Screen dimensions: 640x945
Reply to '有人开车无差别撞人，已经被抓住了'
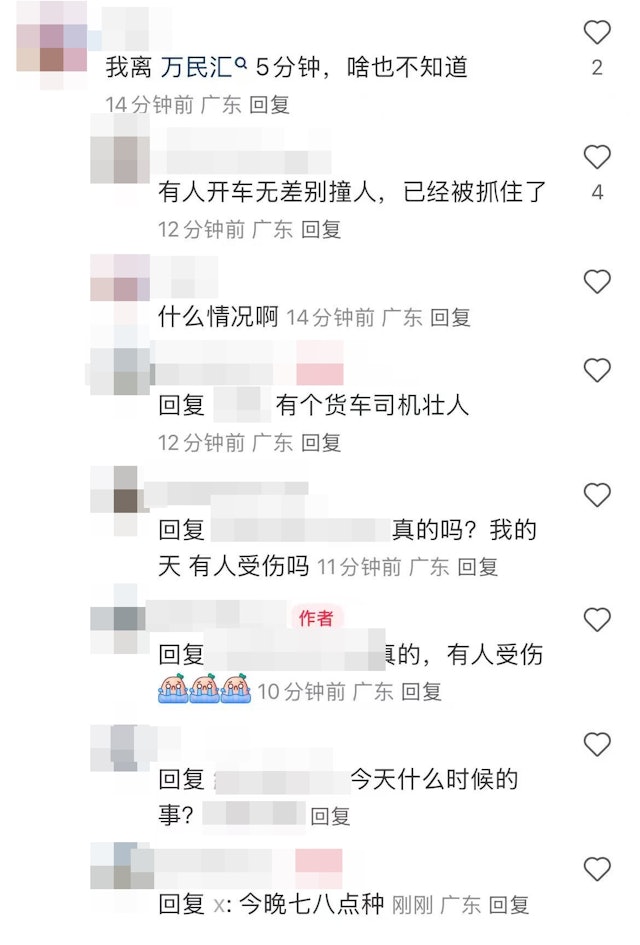click(321, 229)
